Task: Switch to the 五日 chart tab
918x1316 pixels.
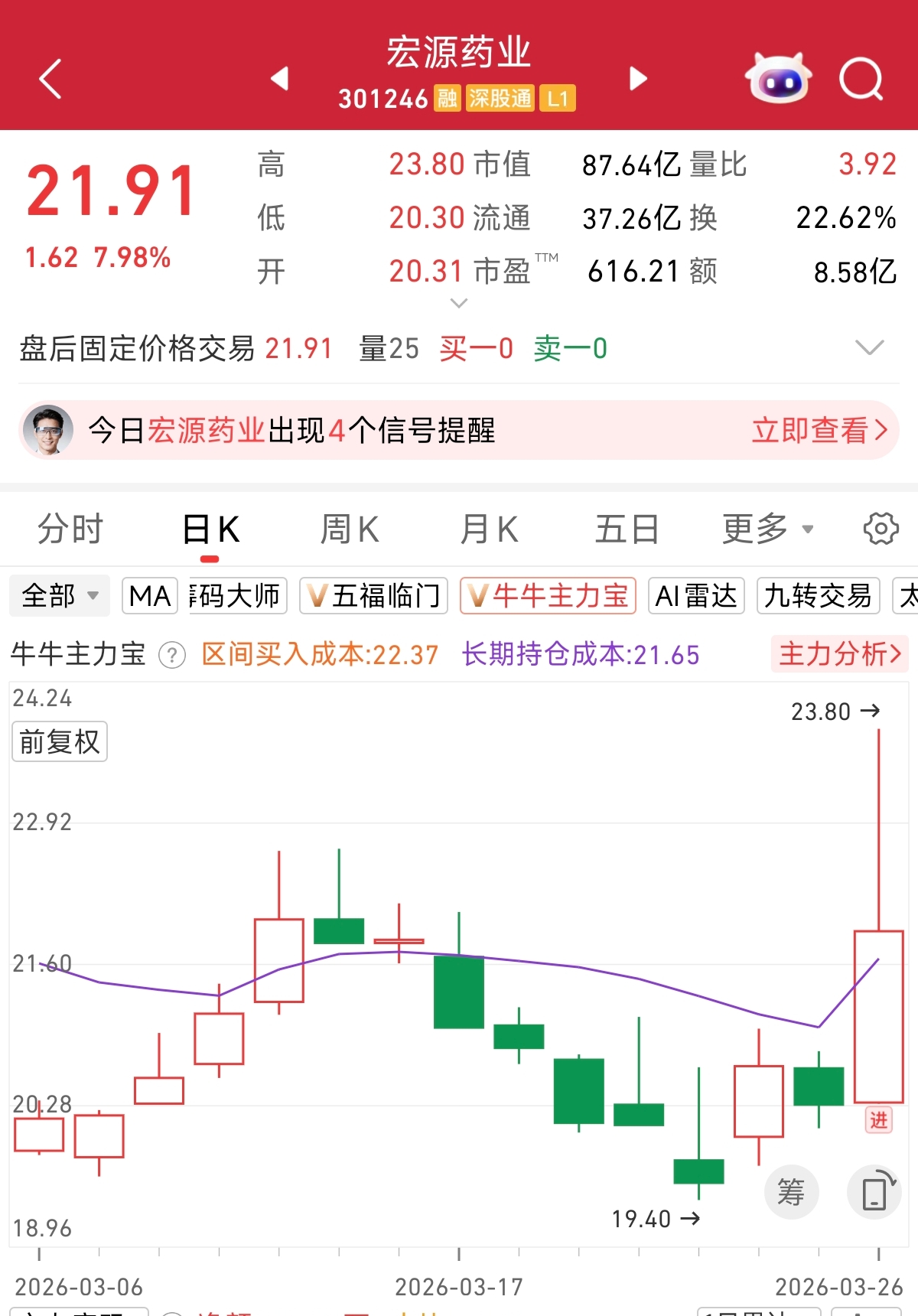Action: tap(627, 529)
